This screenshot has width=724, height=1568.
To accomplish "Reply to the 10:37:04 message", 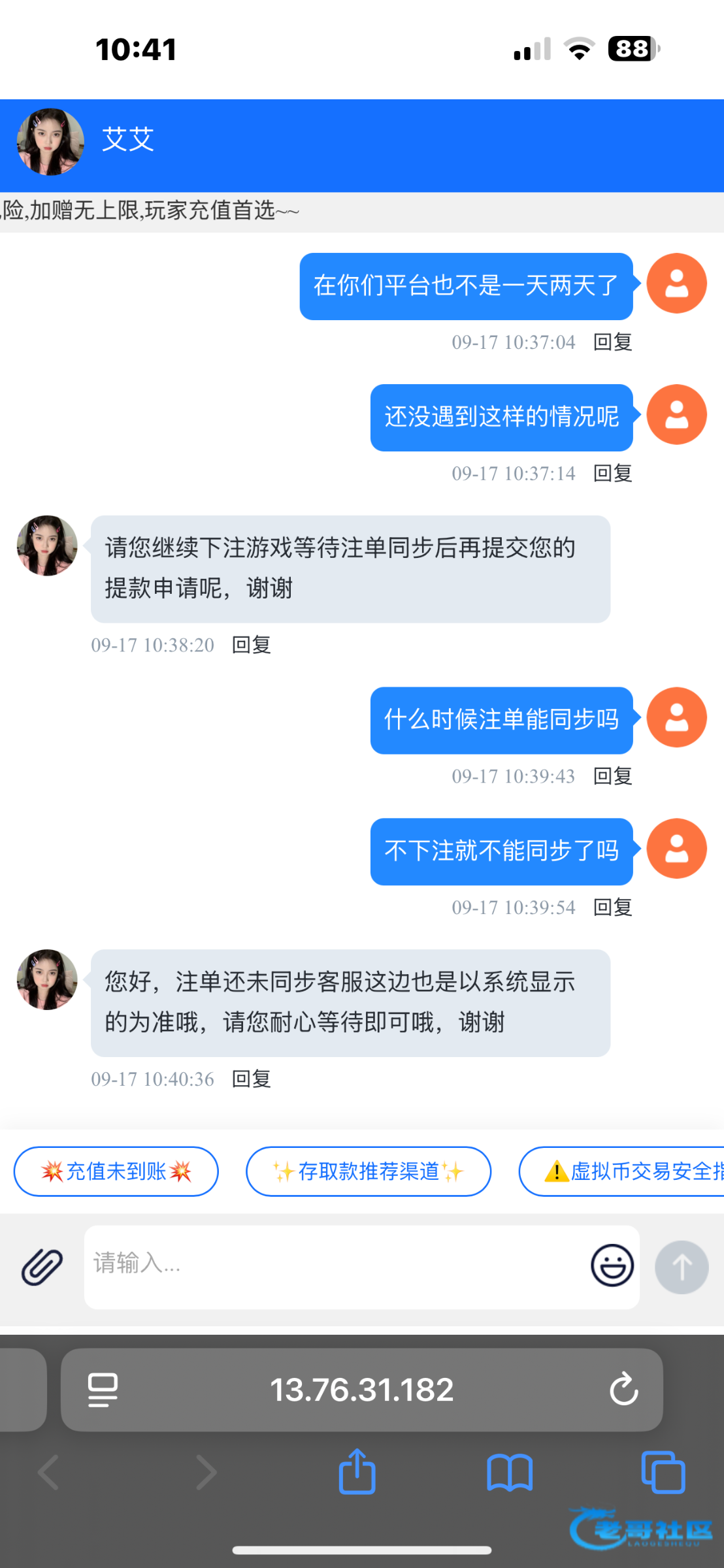I will coord(612,342).
